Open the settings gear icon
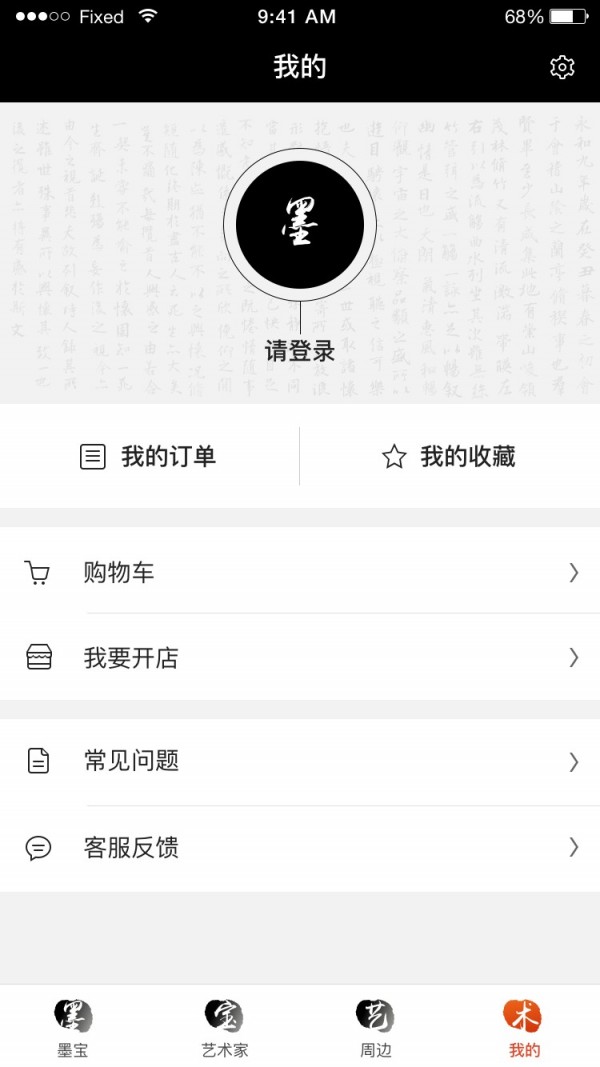600x1067 pixels. [x=562, y=67]
